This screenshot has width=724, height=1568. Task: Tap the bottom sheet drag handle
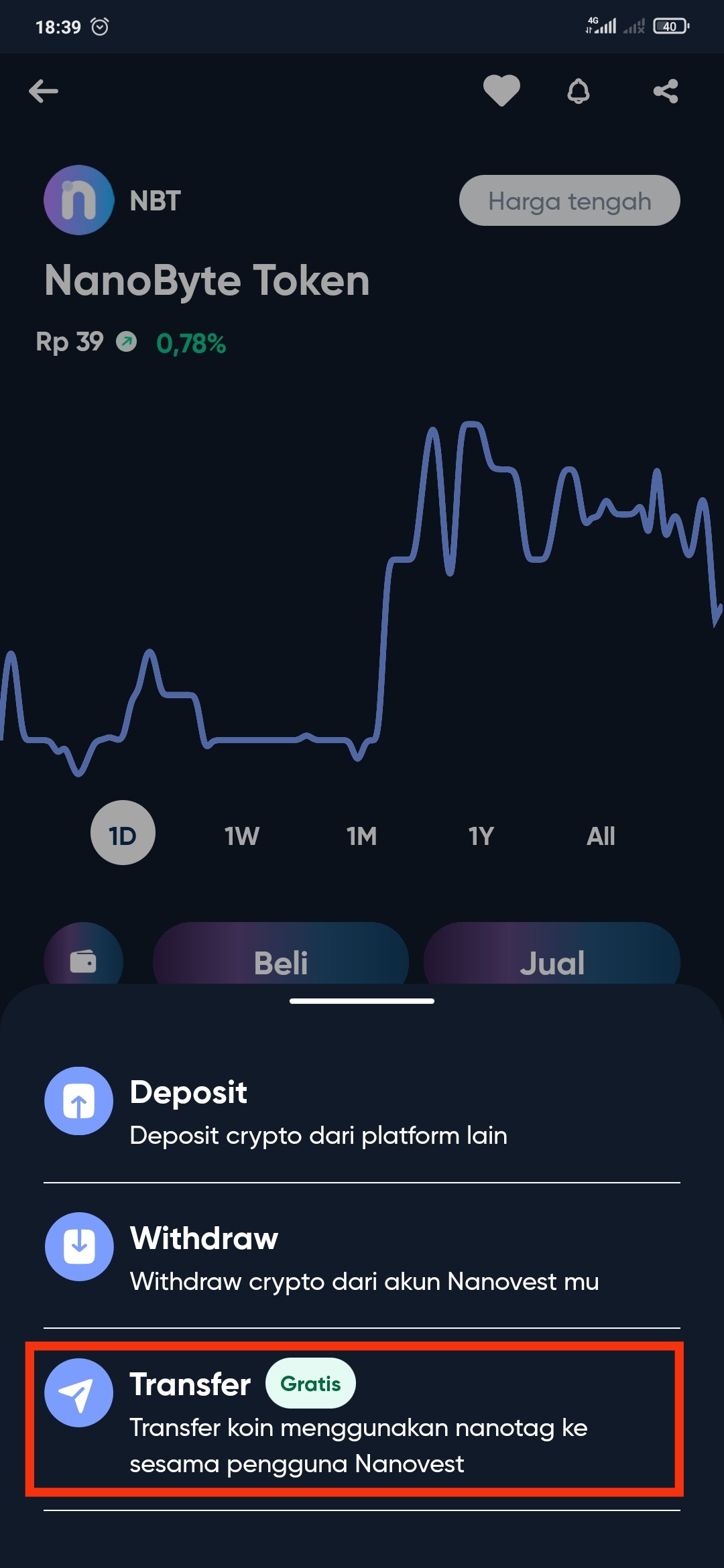pyautogui.click(x=362, y=1001)
